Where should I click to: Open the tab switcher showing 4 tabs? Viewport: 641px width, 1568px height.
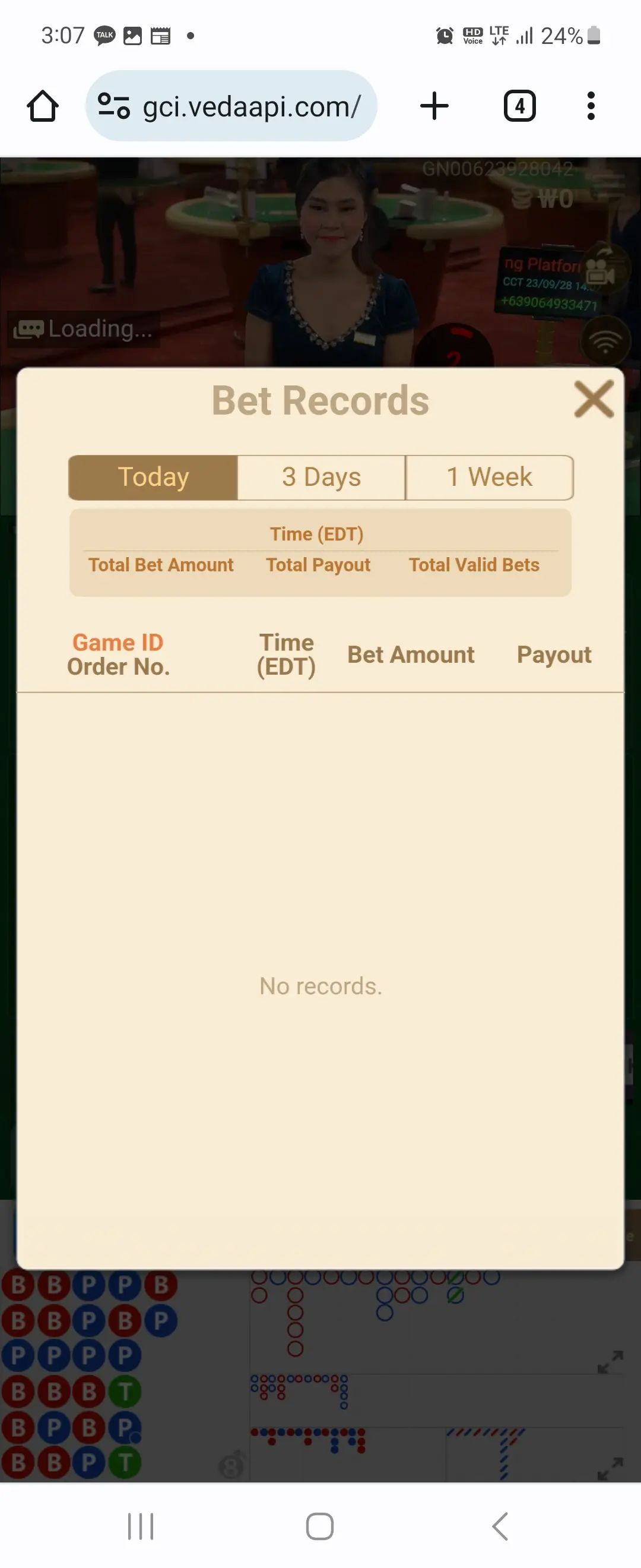519,106
